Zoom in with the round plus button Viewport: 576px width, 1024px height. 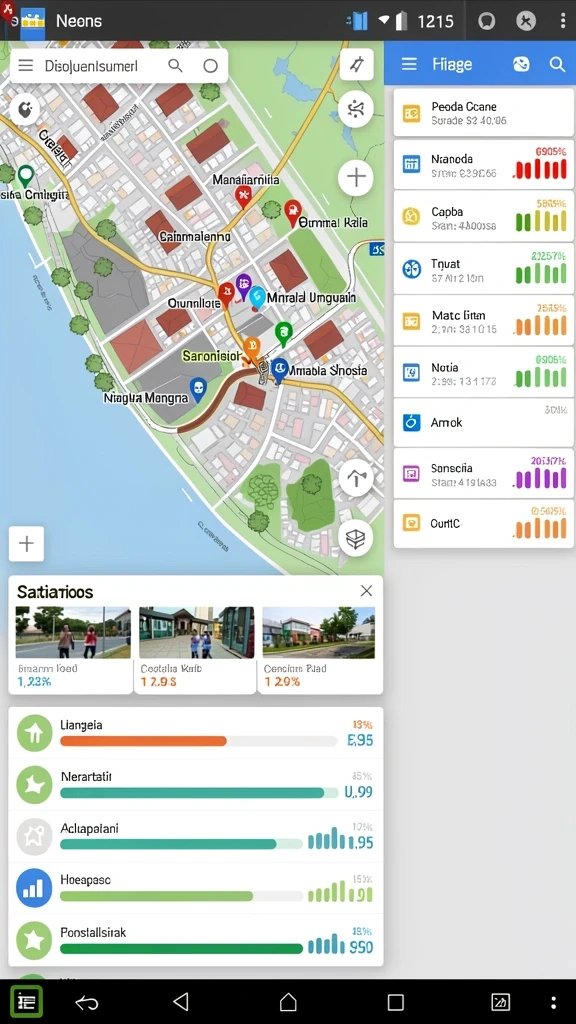pyautogui.click(x=356, y=177)
